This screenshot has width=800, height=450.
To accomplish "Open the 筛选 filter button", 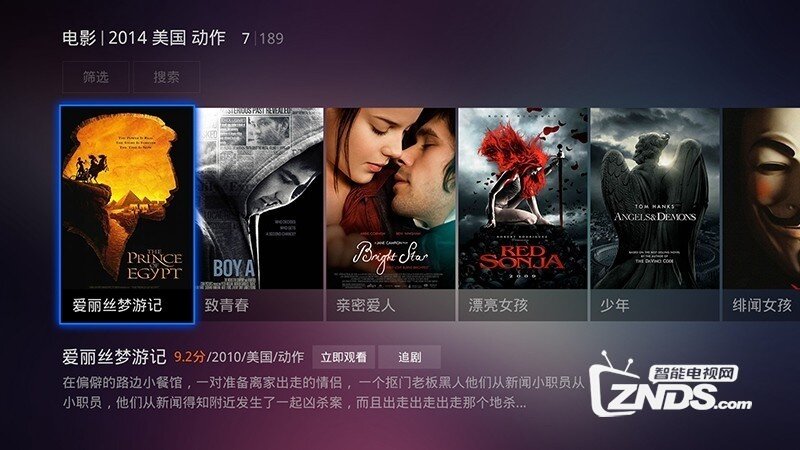I will [95, 77].
